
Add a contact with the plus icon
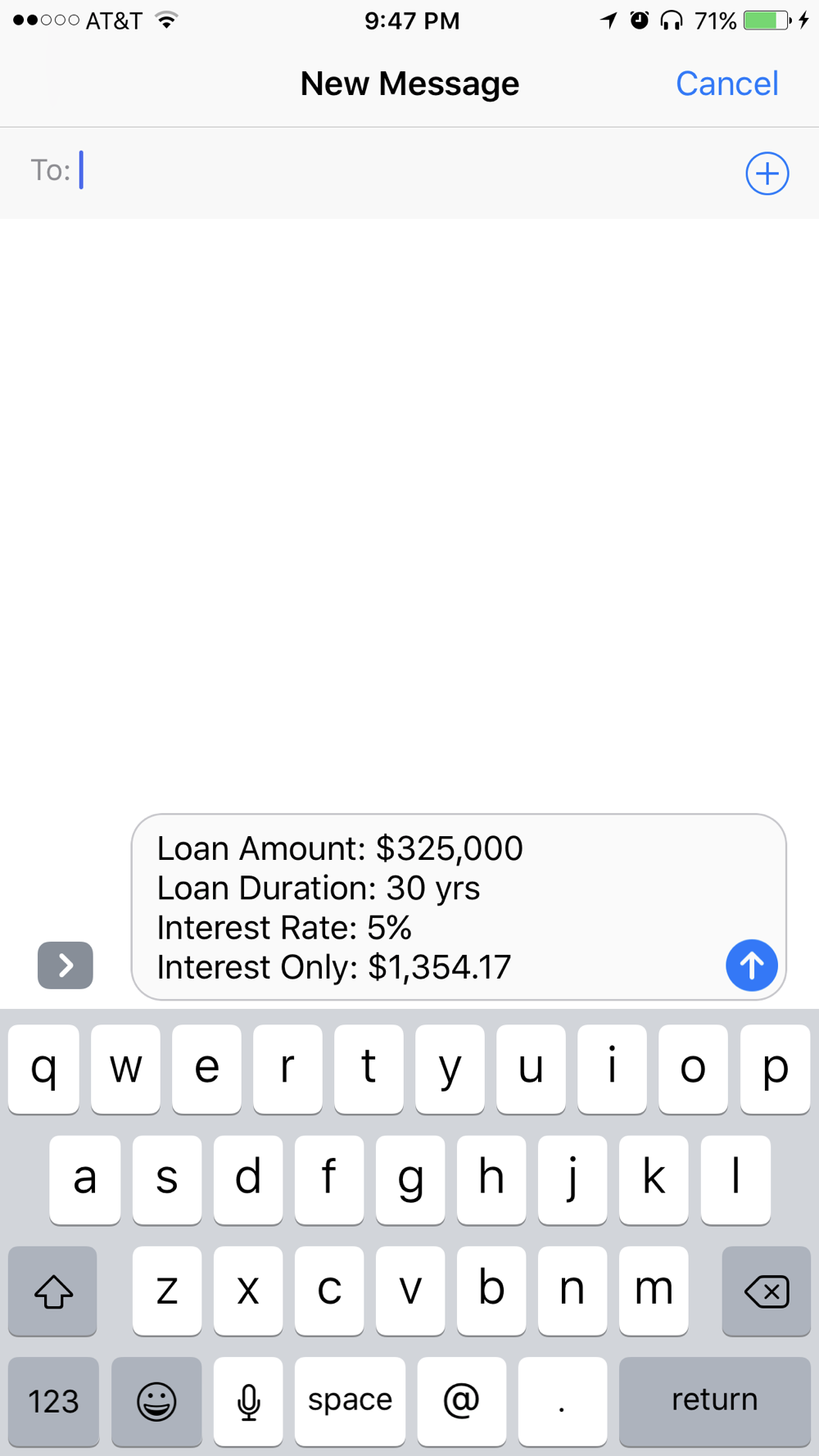pos(767,174)
